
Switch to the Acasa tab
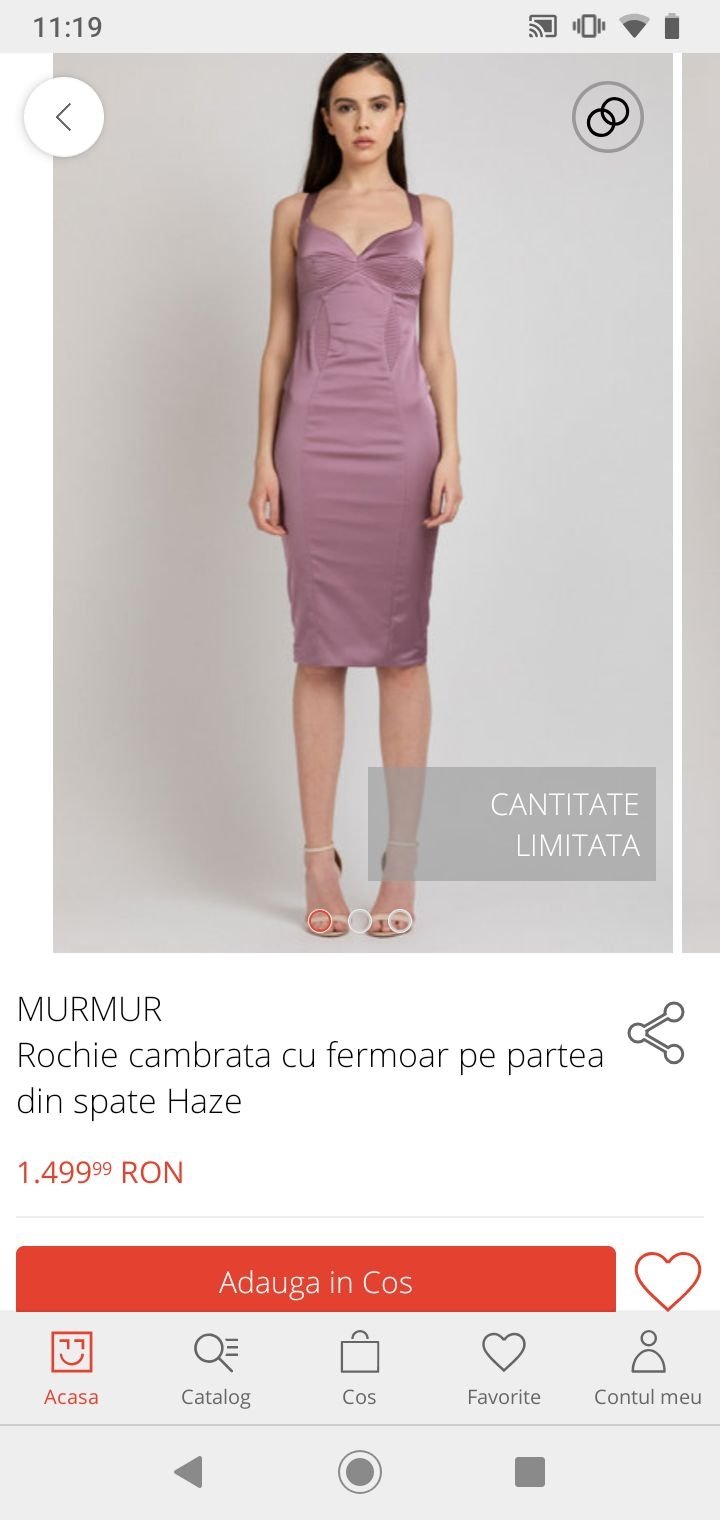[x=71, y=1368]
